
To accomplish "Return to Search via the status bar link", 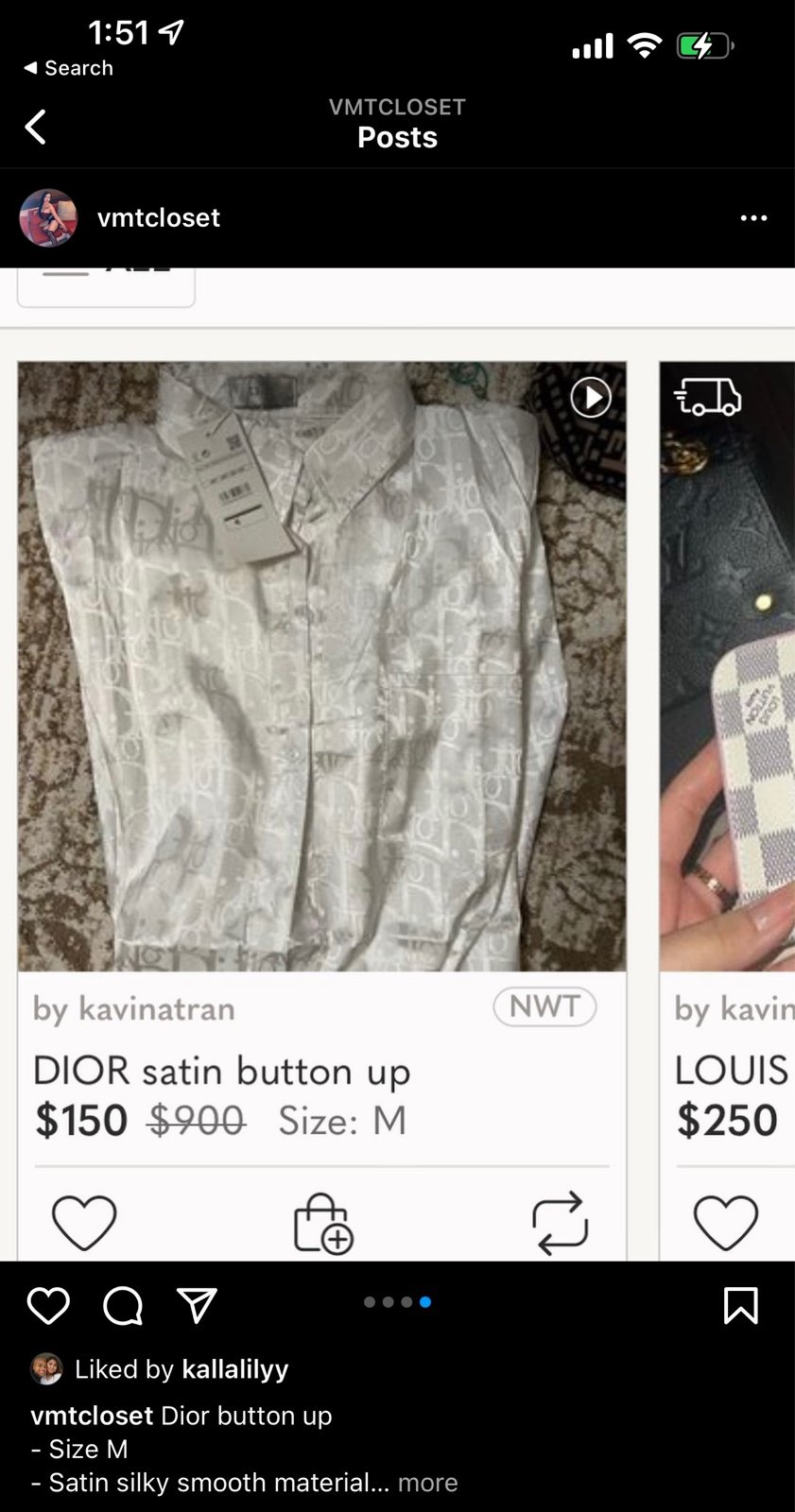I will pos(68,68).
